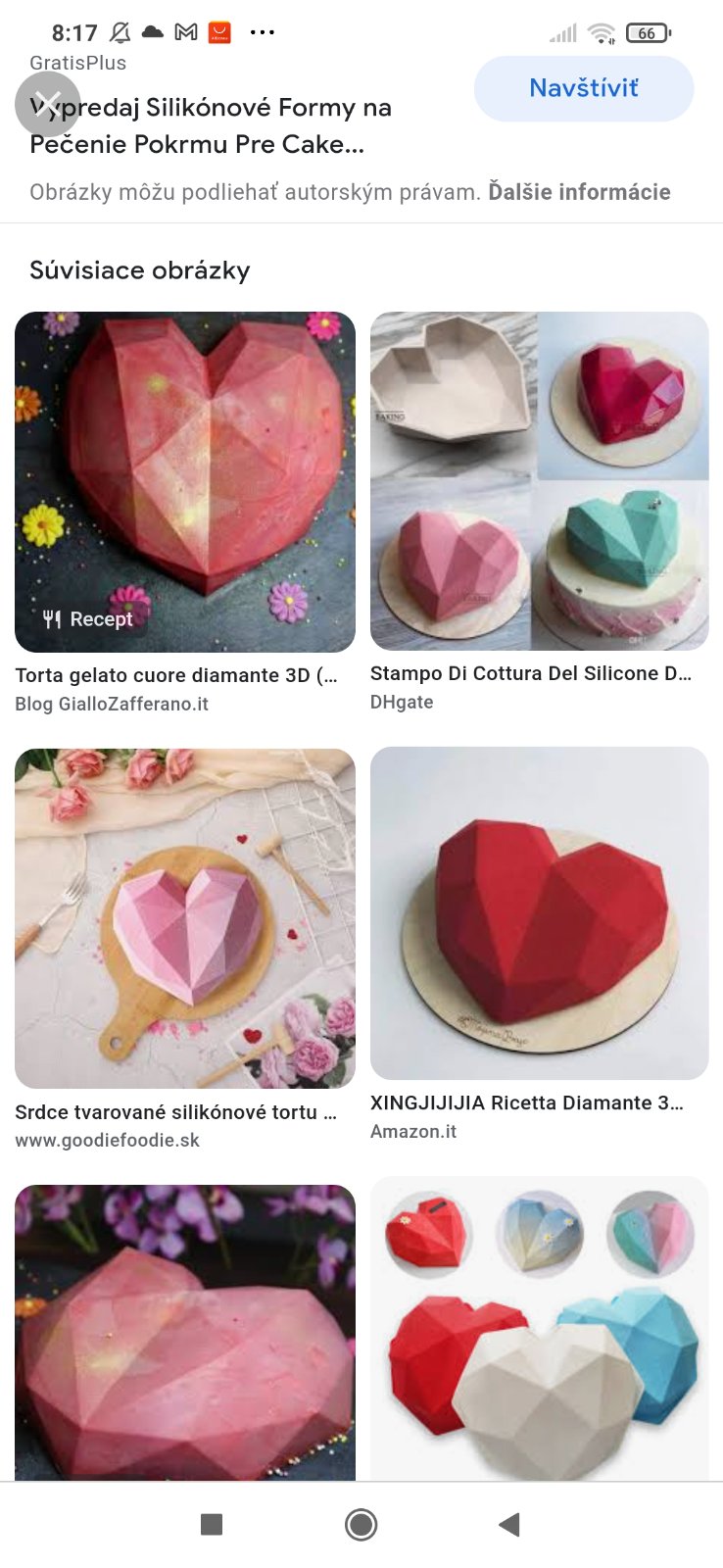View the Srdce tvarované silikónové tortu image
This screenshot has width=723, height=1568.
(x=185, y=918)
